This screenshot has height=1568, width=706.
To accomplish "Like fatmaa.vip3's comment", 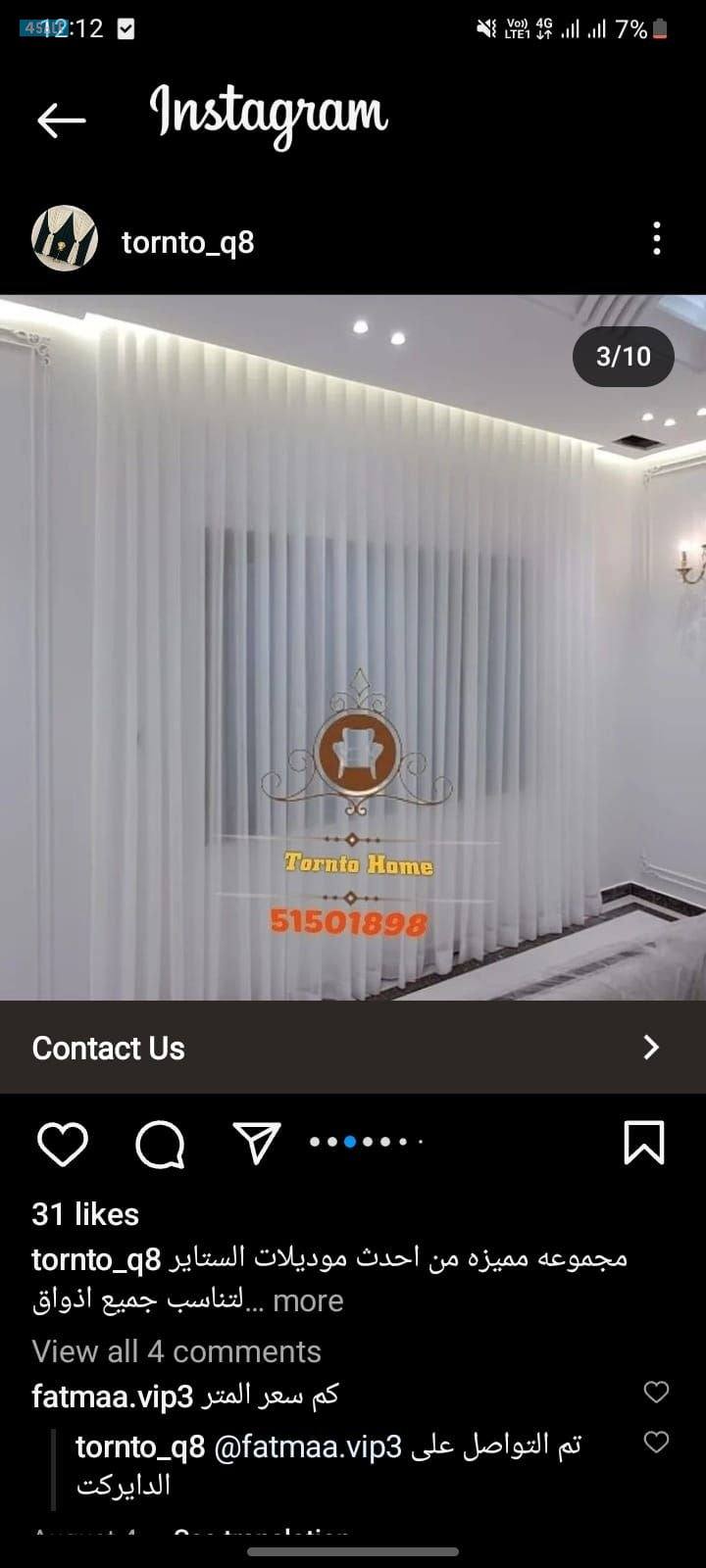I will 656,1393.
